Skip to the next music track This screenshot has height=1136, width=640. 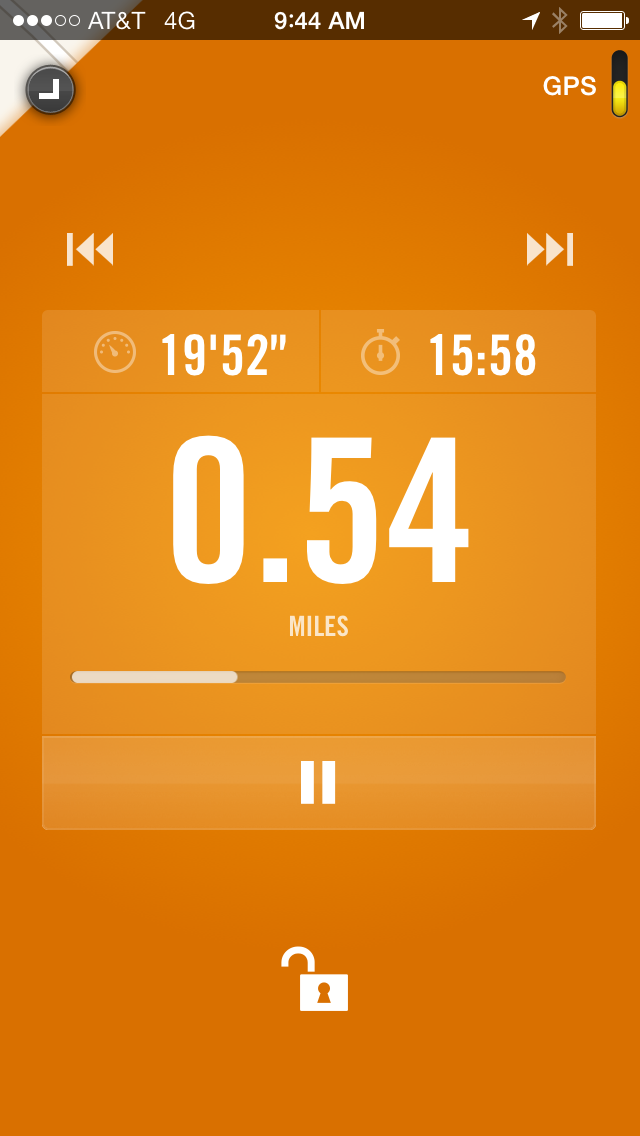pos(549,249)
